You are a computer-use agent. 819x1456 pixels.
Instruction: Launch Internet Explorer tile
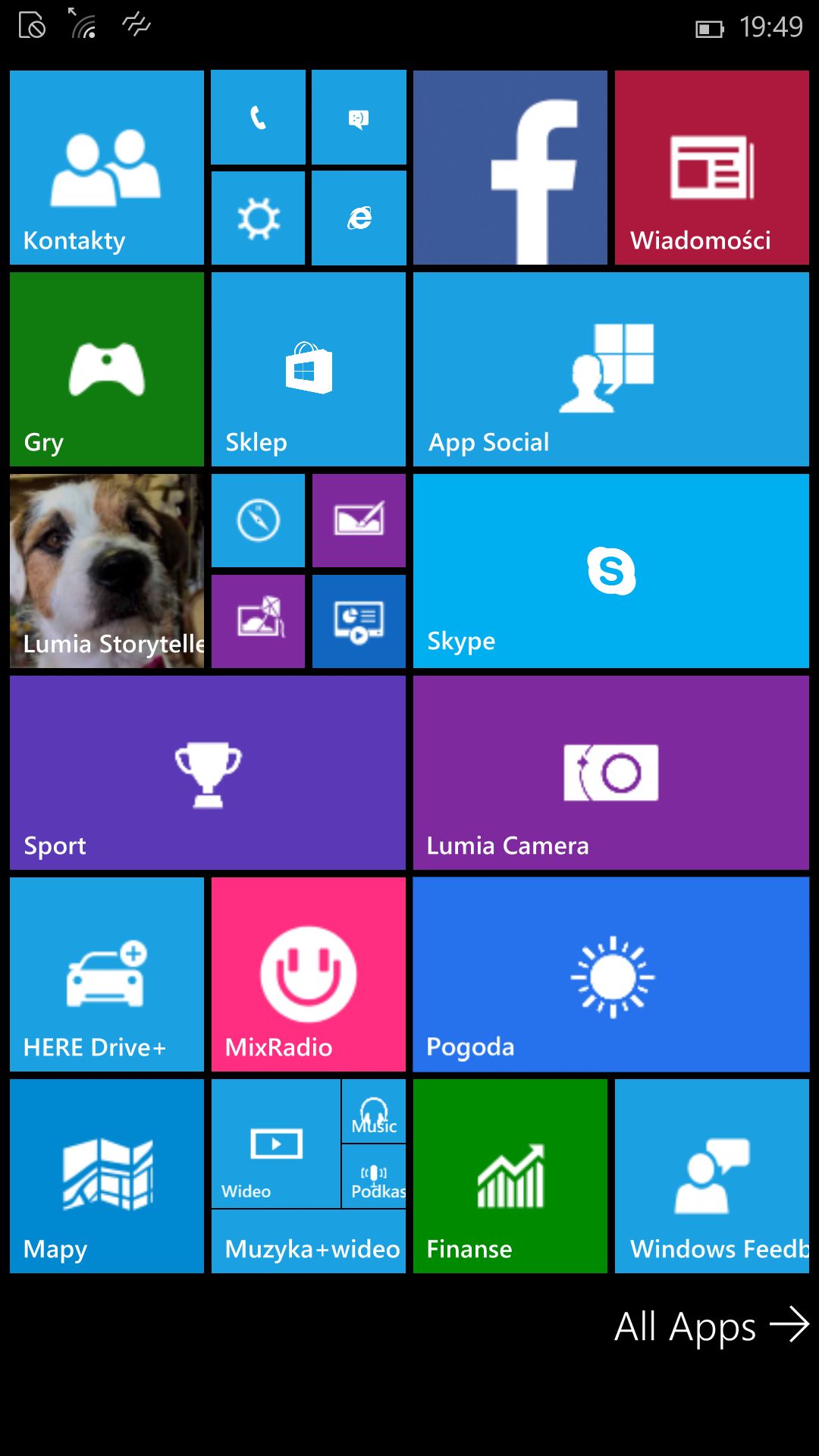[359, 218]
